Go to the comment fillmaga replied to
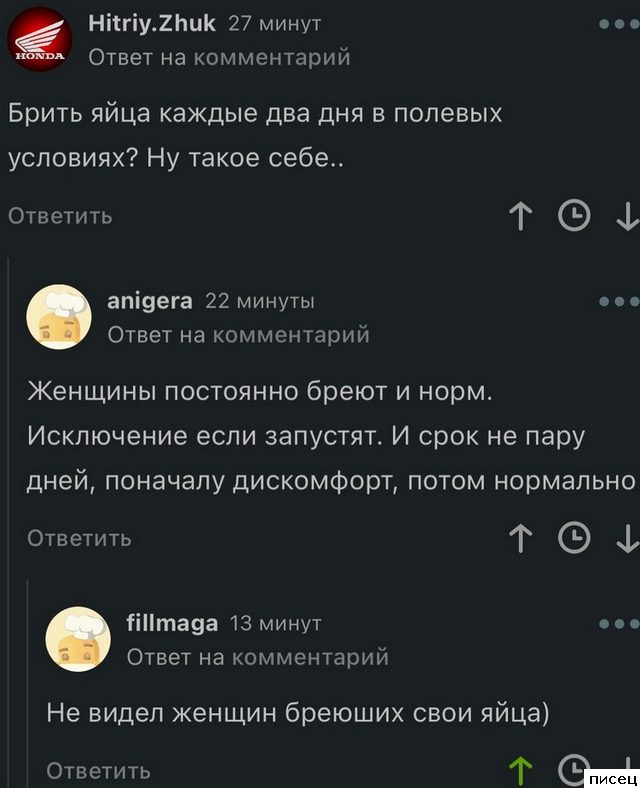Image resolution: width=640 pixels, height=788 pixels. (x=258, y=657)
